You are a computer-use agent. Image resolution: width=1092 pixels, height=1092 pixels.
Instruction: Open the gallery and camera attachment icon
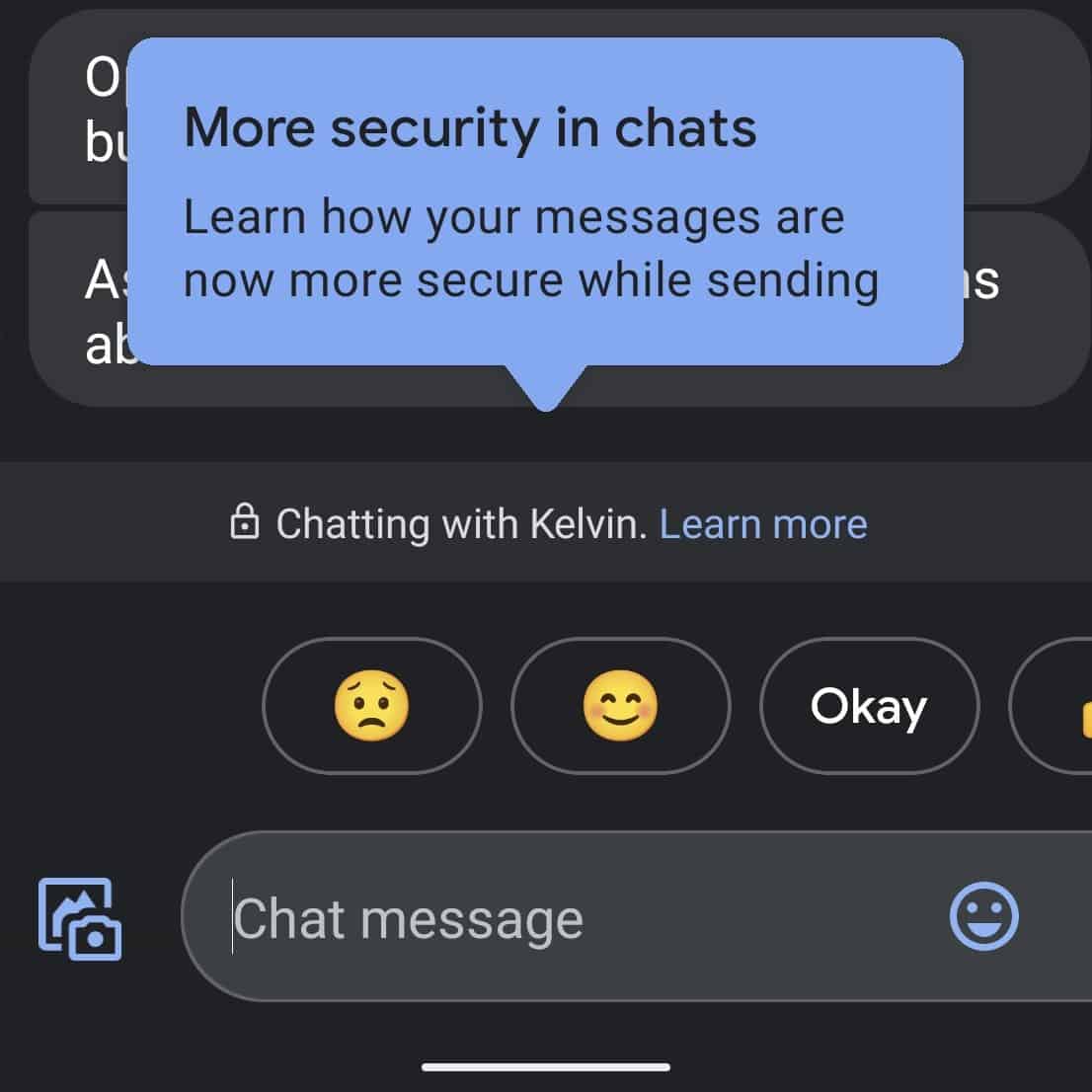80,918
